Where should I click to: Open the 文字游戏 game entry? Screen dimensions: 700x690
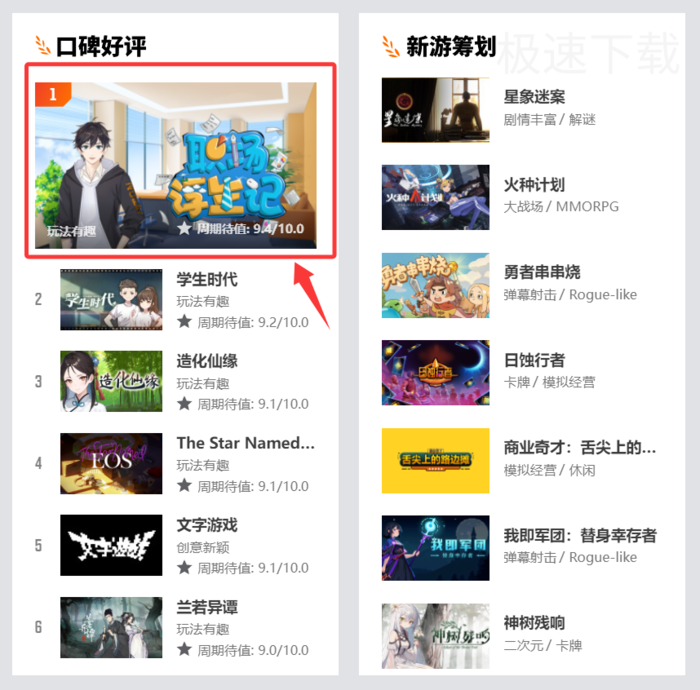tap(207, 525)
